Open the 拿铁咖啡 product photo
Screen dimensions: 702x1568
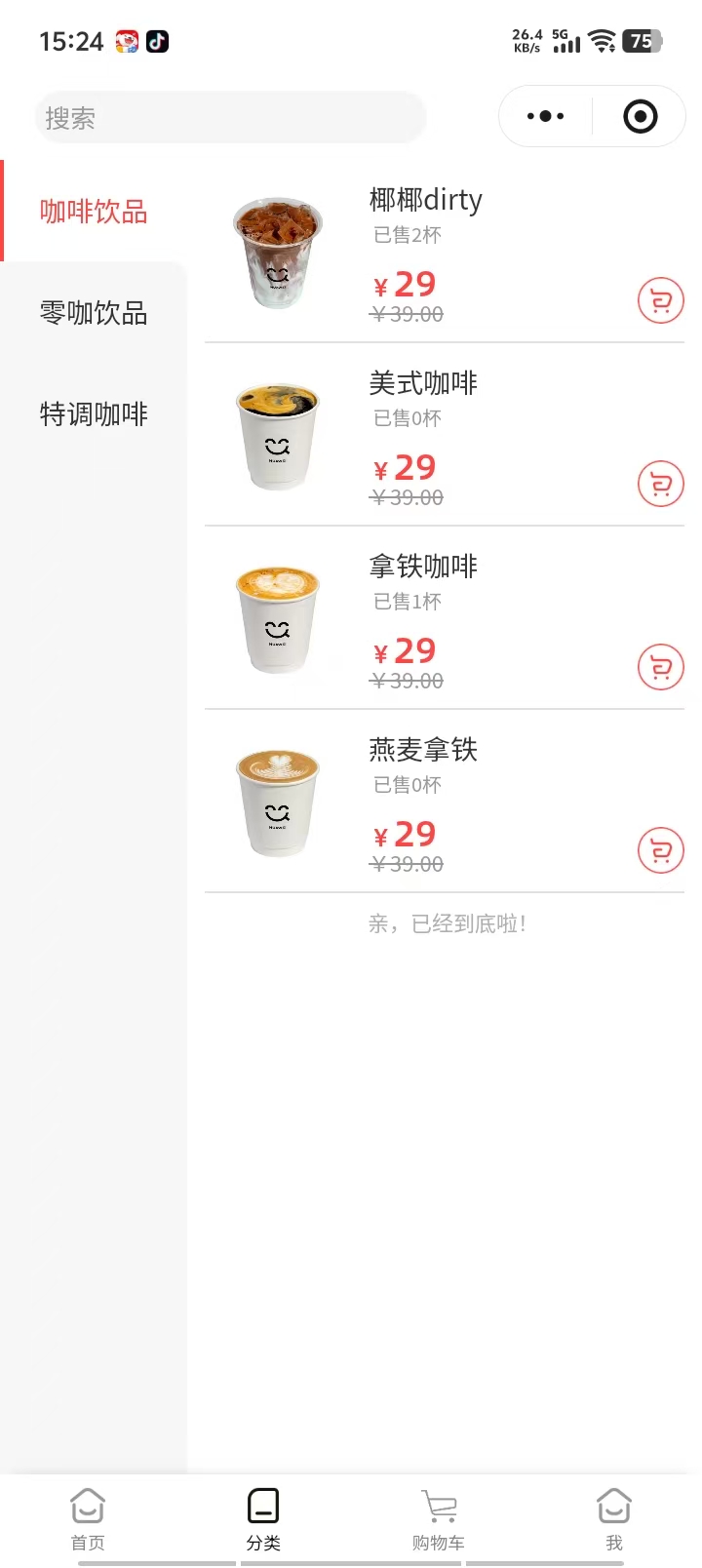278,618
